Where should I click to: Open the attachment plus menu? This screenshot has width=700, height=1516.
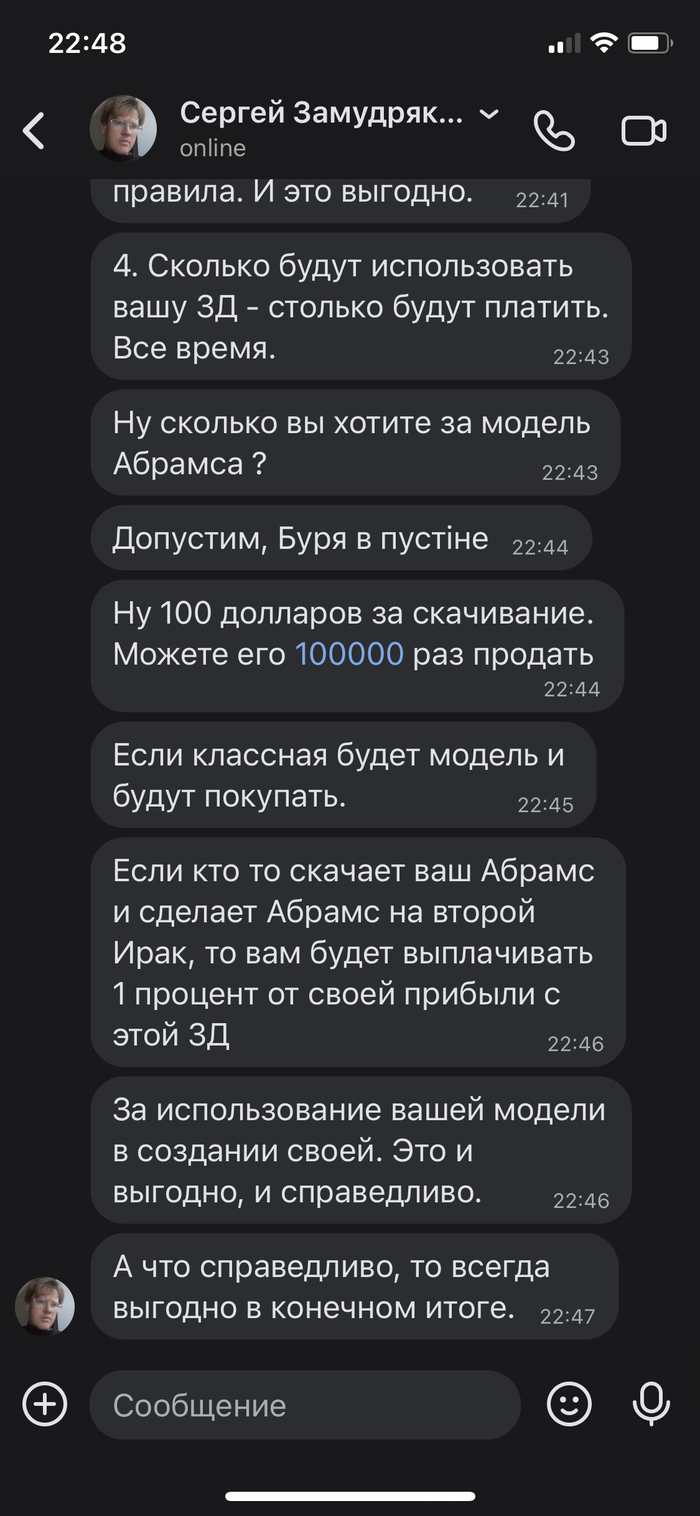pyautogui.click(x=45, y=1404)
